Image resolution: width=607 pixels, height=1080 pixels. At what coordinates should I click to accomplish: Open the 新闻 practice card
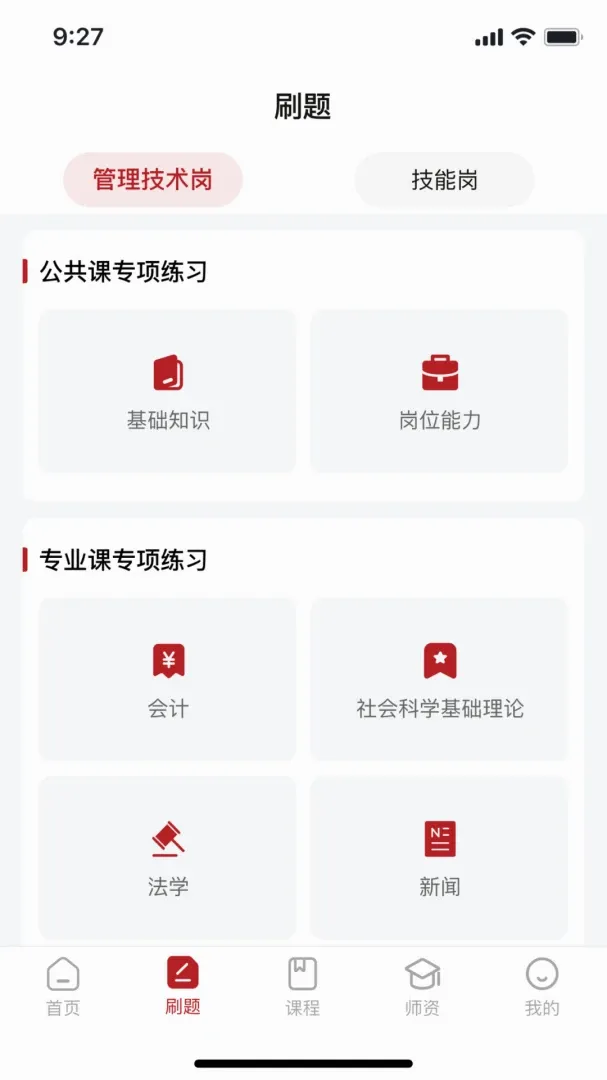click(x=440, y=858)
